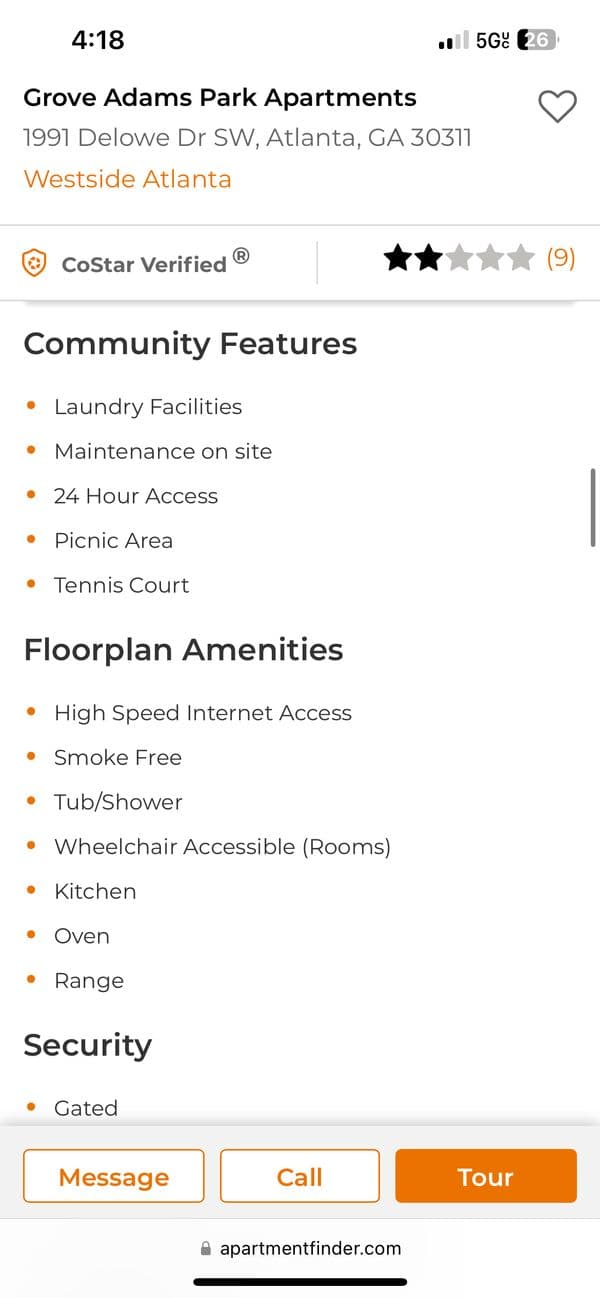The width and height of the screenshot is (600, 1298).
Task: Call the apartment office
Action: tap(300, 1176)
